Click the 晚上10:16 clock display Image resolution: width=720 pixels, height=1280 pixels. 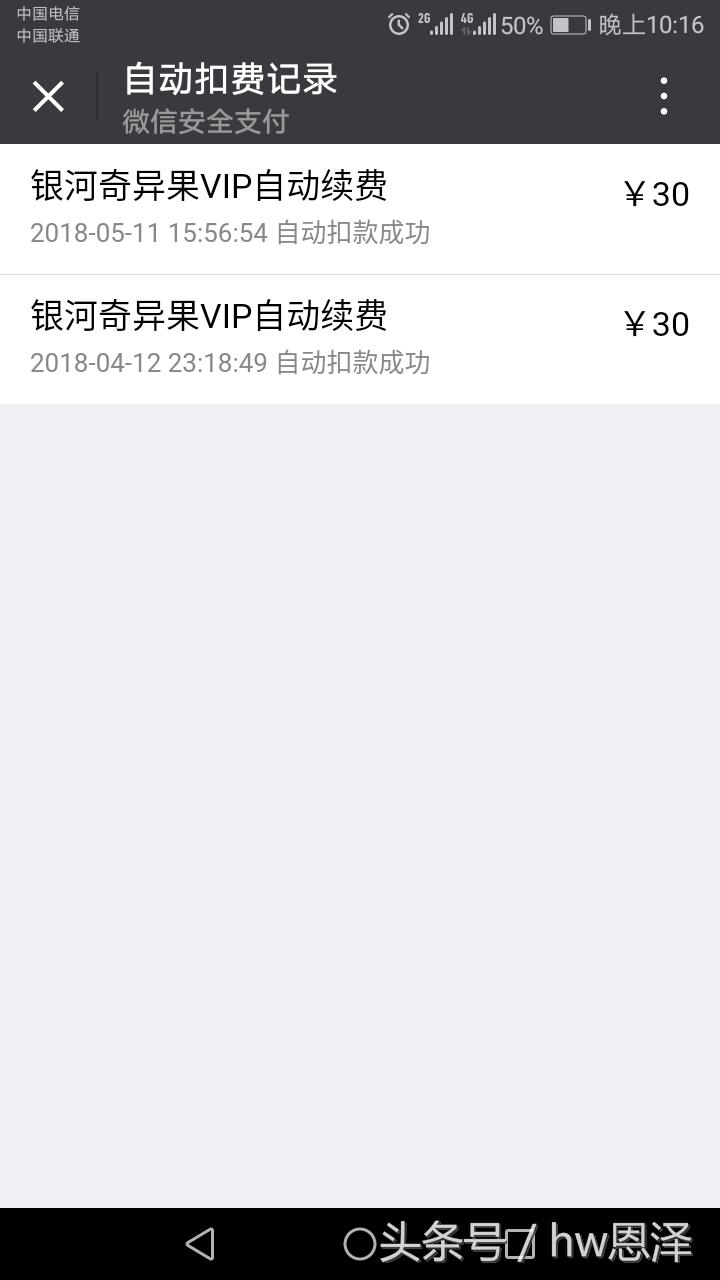pos(650,25)
